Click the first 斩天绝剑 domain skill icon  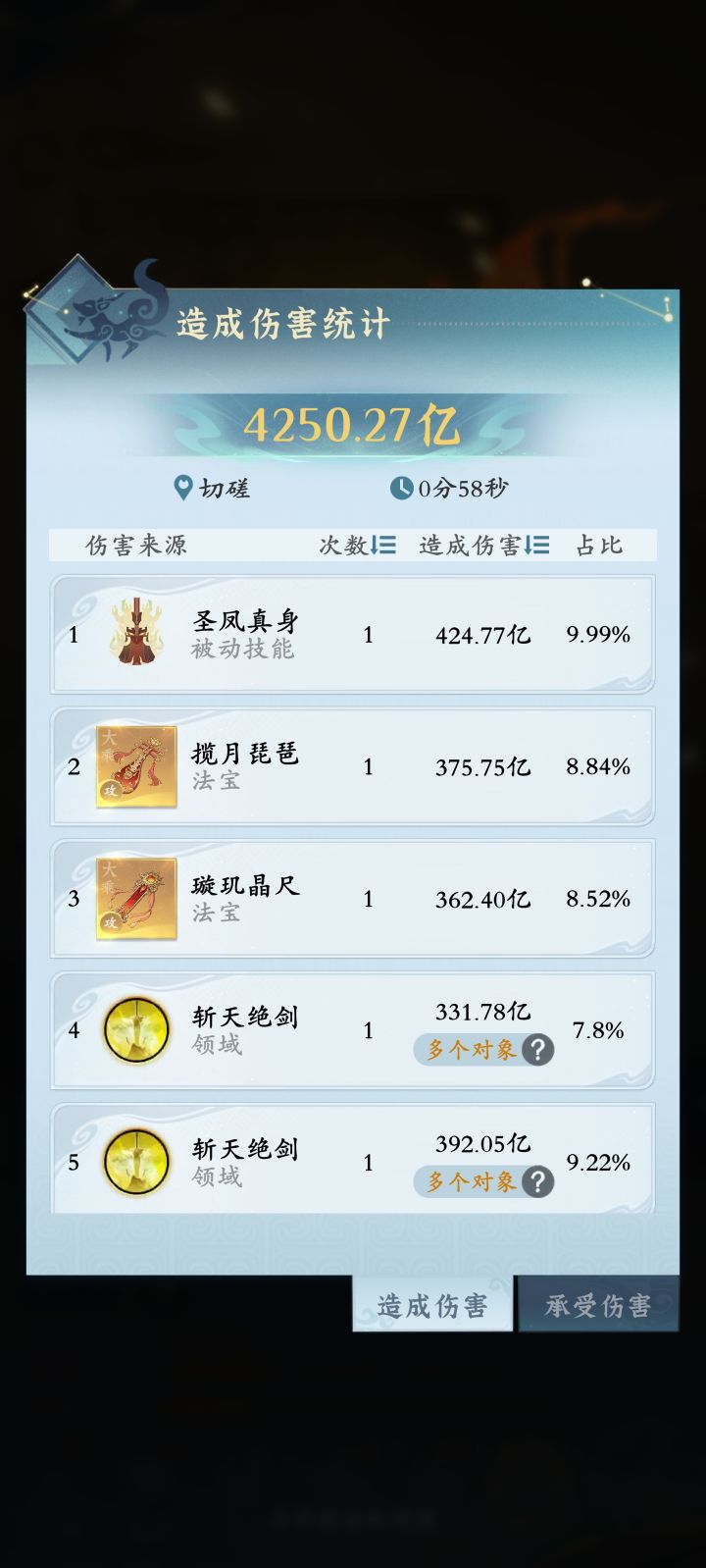(x=137, y=1029)
